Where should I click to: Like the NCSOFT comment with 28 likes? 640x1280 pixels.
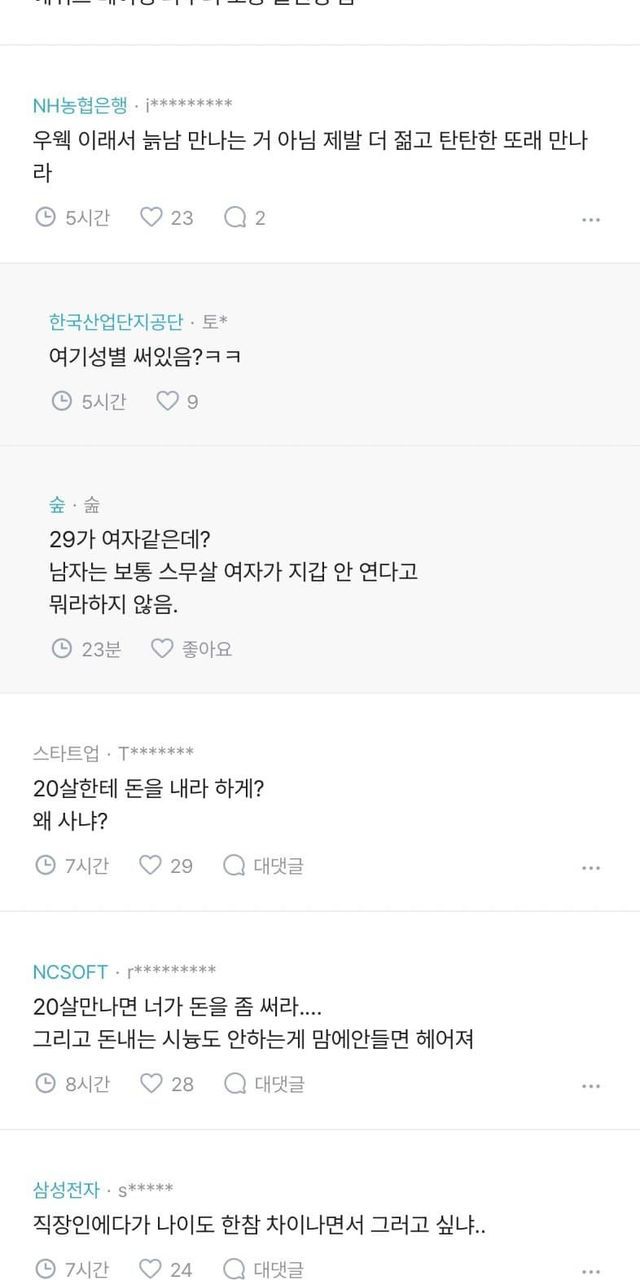pyautogui.click(x=166, y=1083)
